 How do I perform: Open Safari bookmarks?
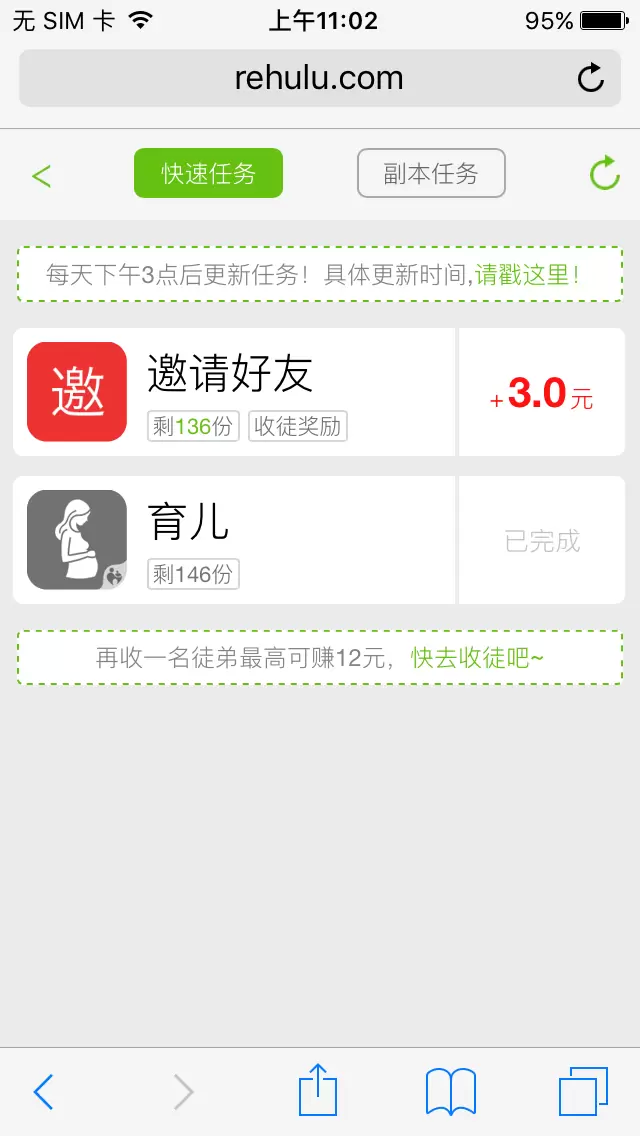coord(451,1091)
